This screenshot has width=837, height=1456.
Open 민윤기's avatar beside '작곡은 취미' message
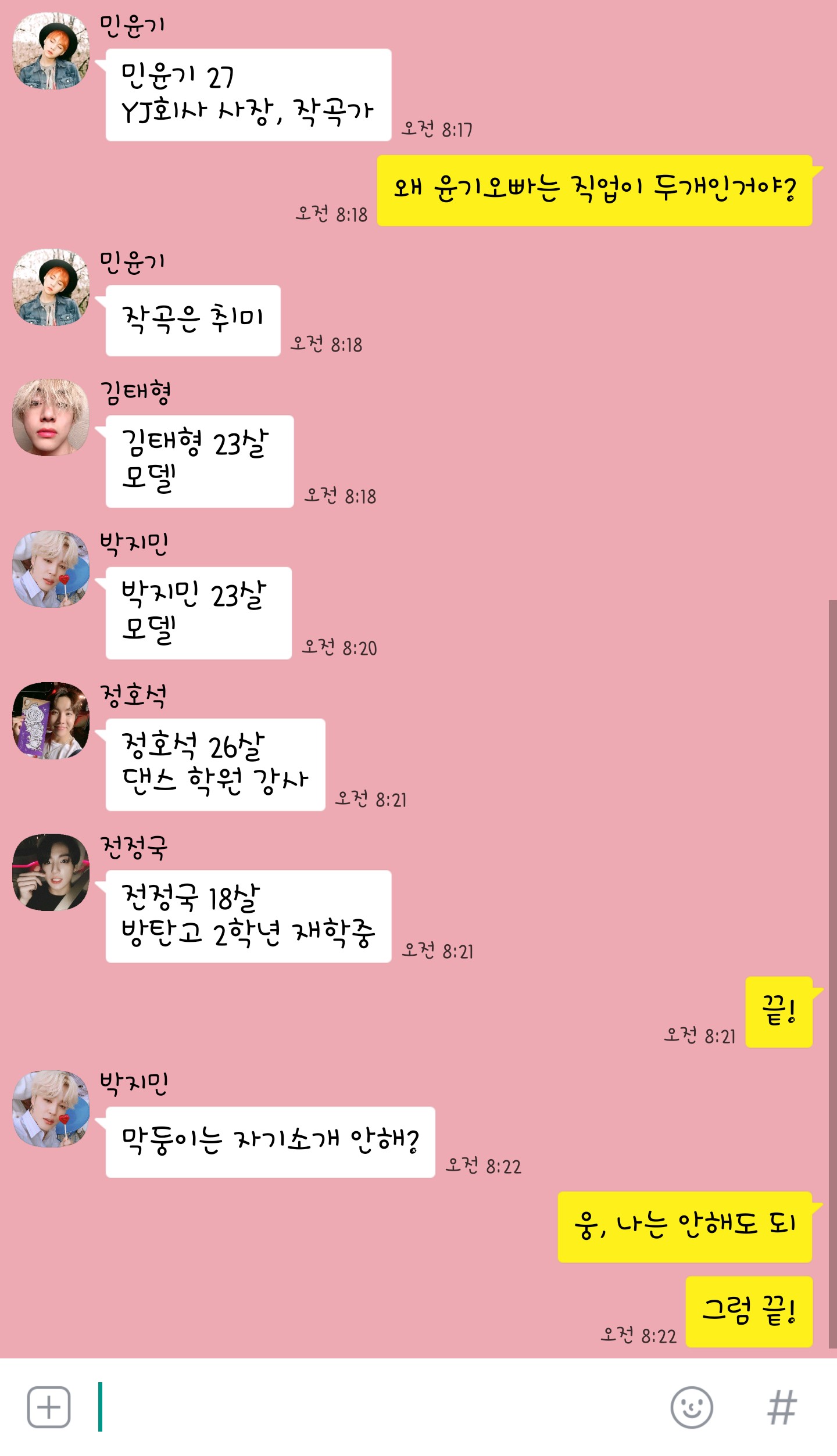pyautogui.click(x=51, y=287)
